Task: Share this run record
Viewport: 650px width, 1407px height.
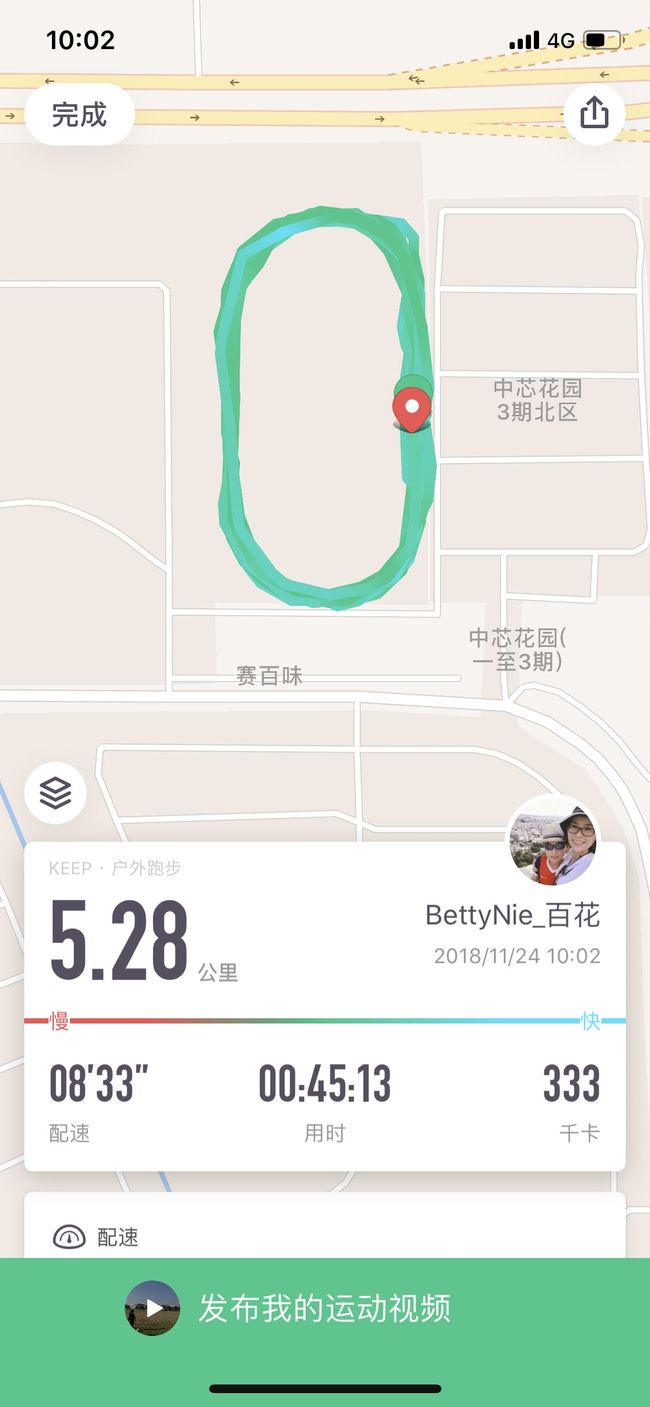Action: [594, 114]
